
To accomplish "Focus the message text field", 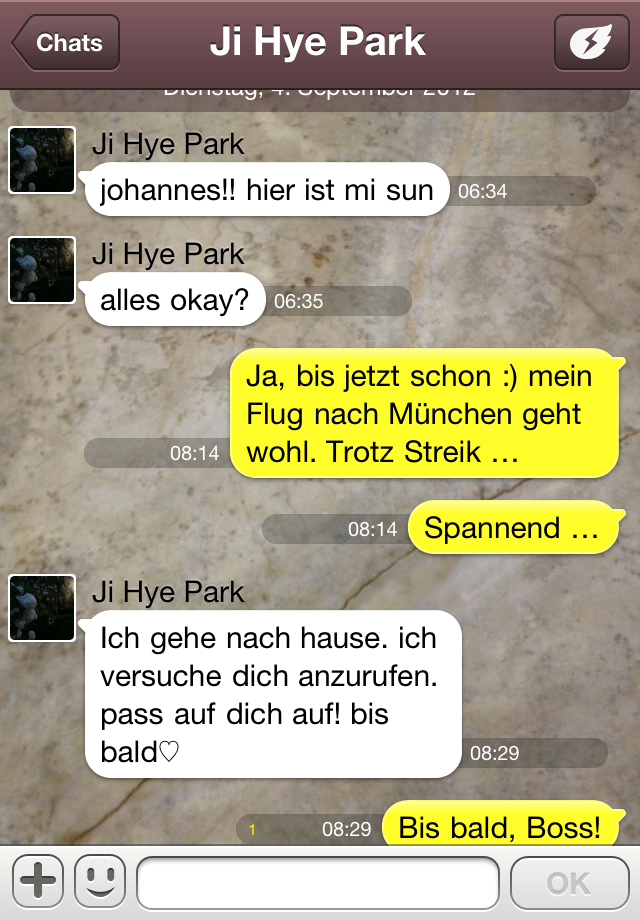I will coord(317,883).
